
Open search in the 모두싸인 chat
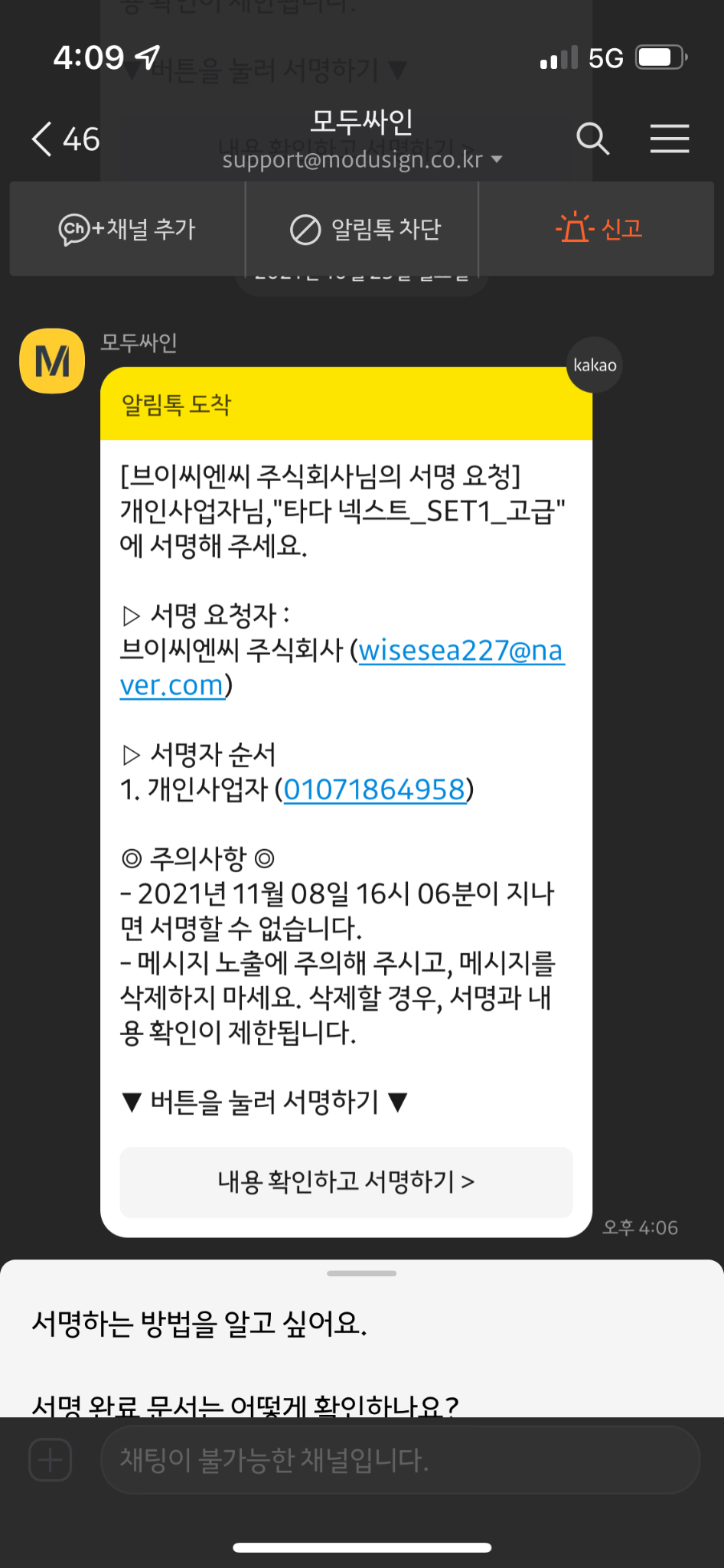click(x=592, y=139)
